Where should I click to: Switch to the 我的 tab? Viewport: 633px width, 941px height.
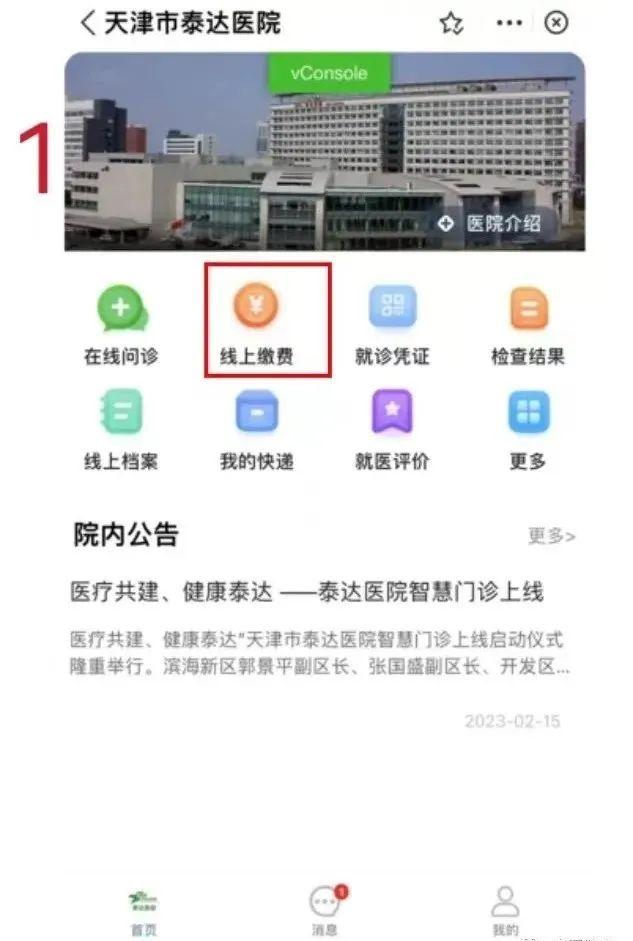click(505, 909)
